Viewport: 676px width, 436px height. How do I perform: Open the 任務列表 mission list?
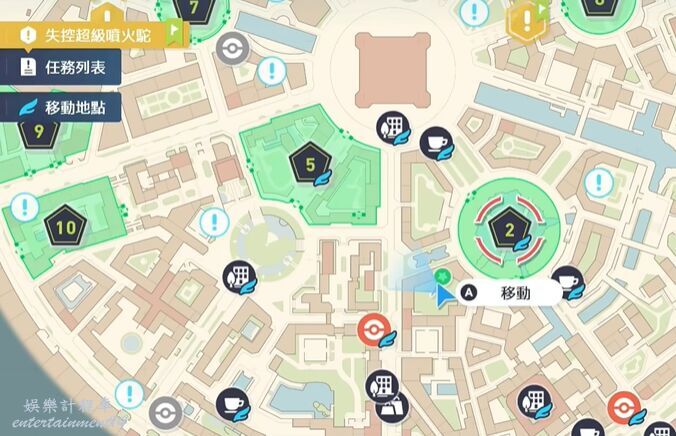pyautogui.click(x=68, y=69)
